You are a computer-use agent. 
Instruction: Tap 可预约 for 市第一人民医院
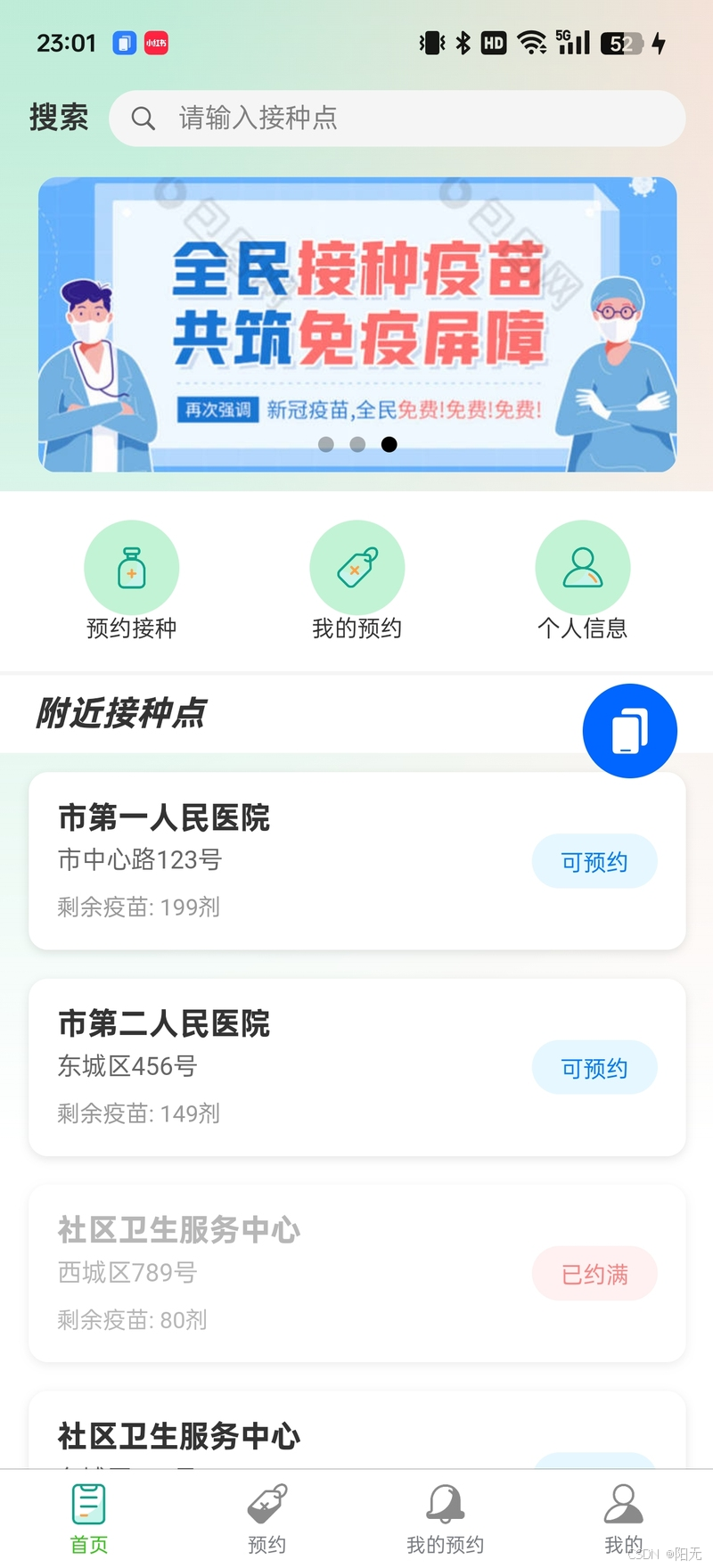[594, 862]
